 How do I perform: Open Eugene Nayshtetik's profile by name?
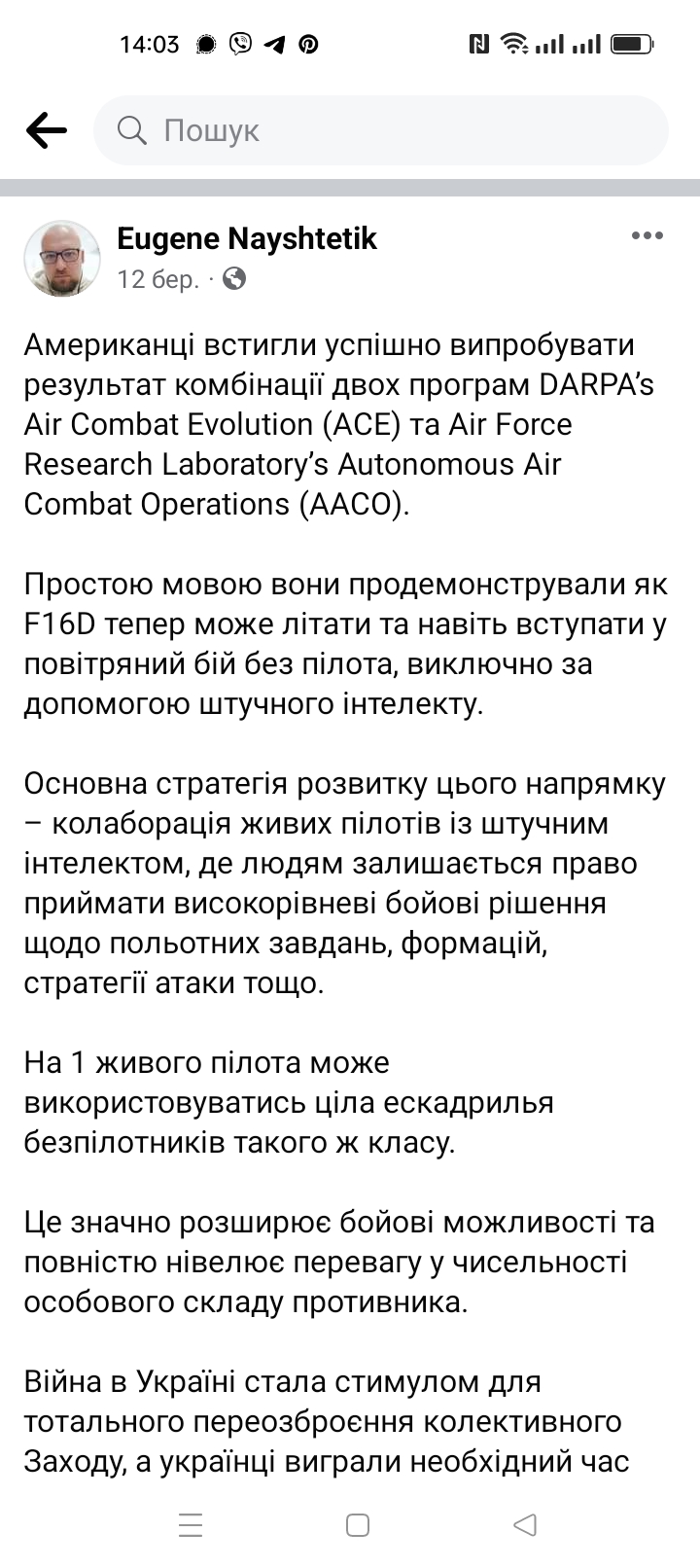pos(247,238)
